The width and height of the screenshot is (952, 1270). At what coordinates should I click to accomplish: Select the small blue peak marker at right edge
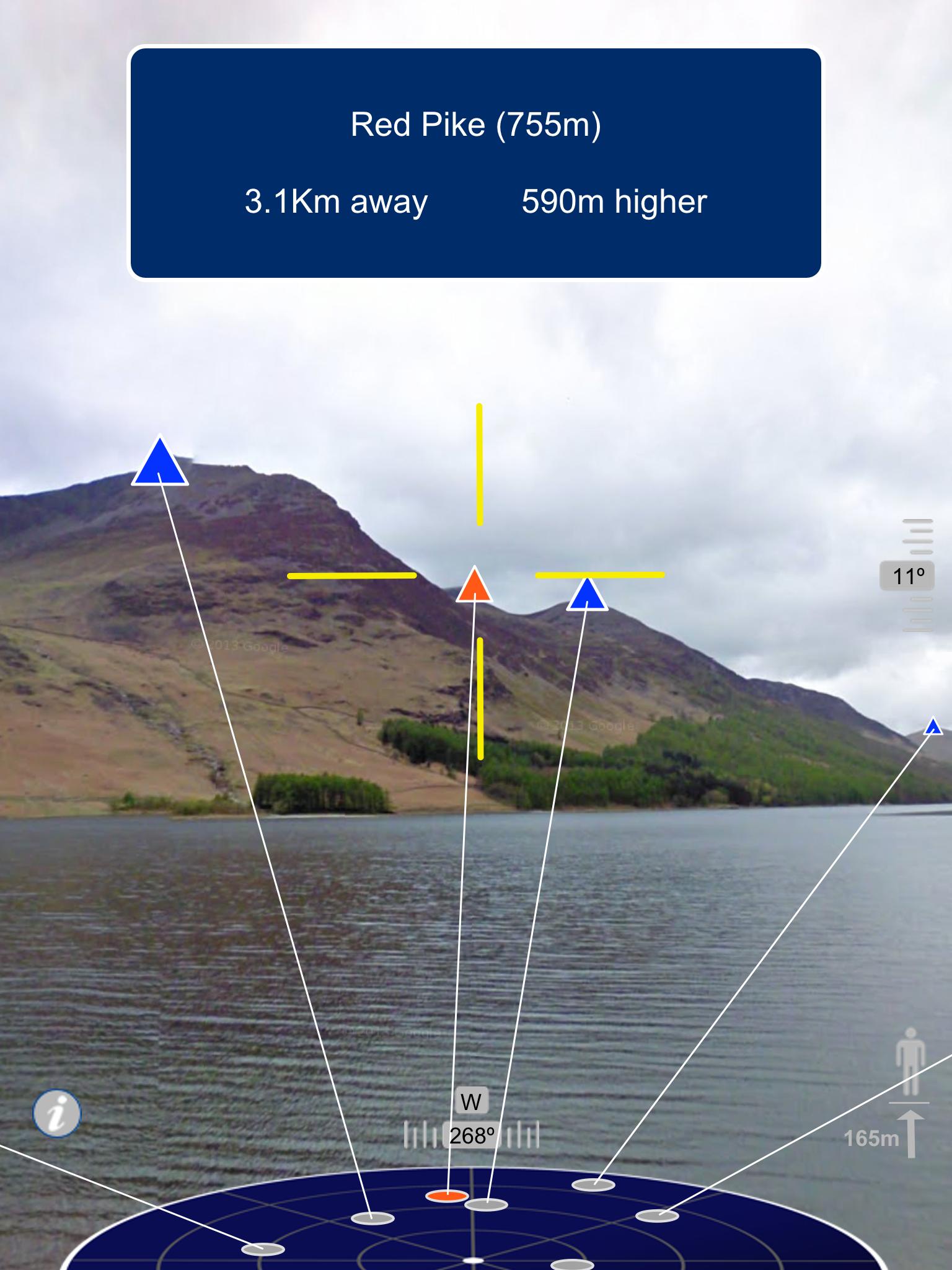[933, 727]
